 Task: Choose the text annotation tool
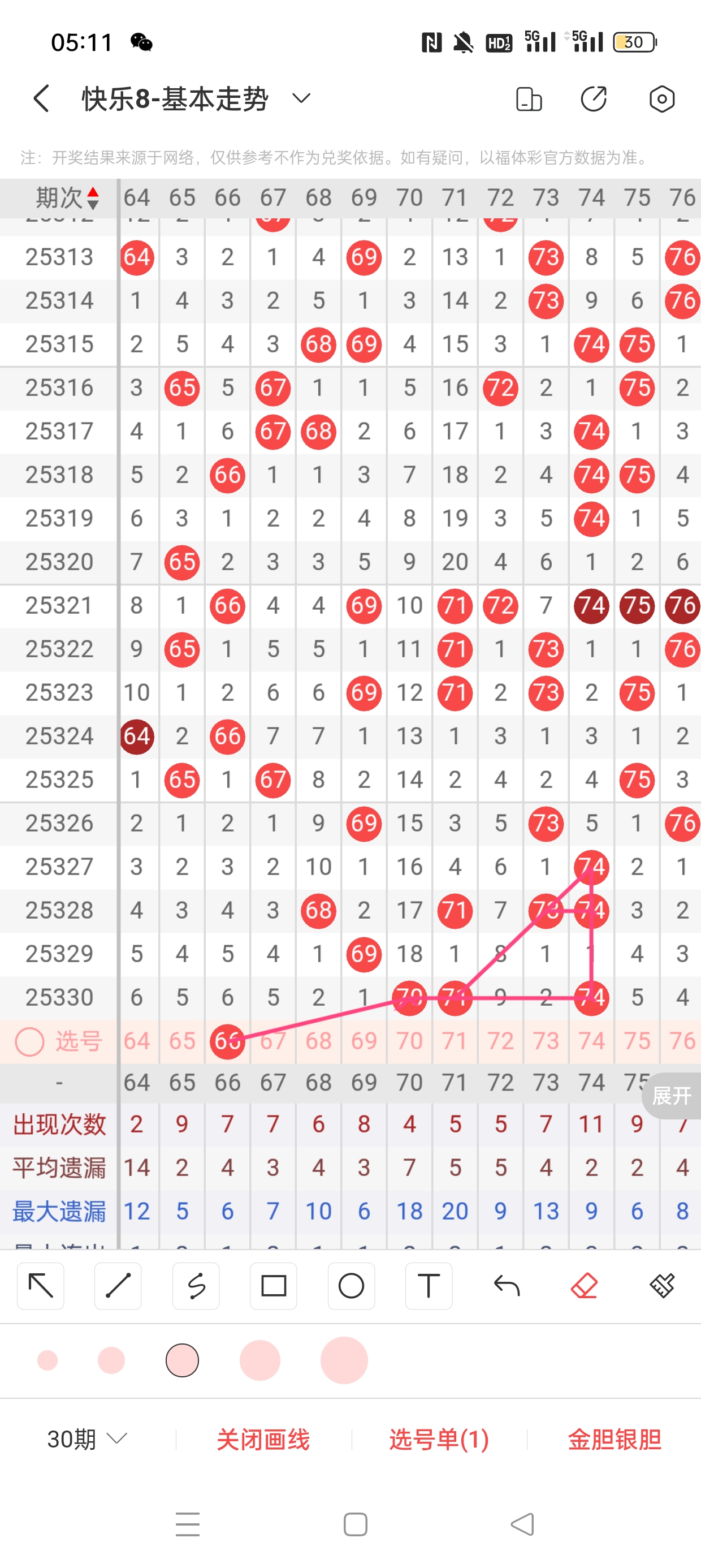tap(429, 1286)
